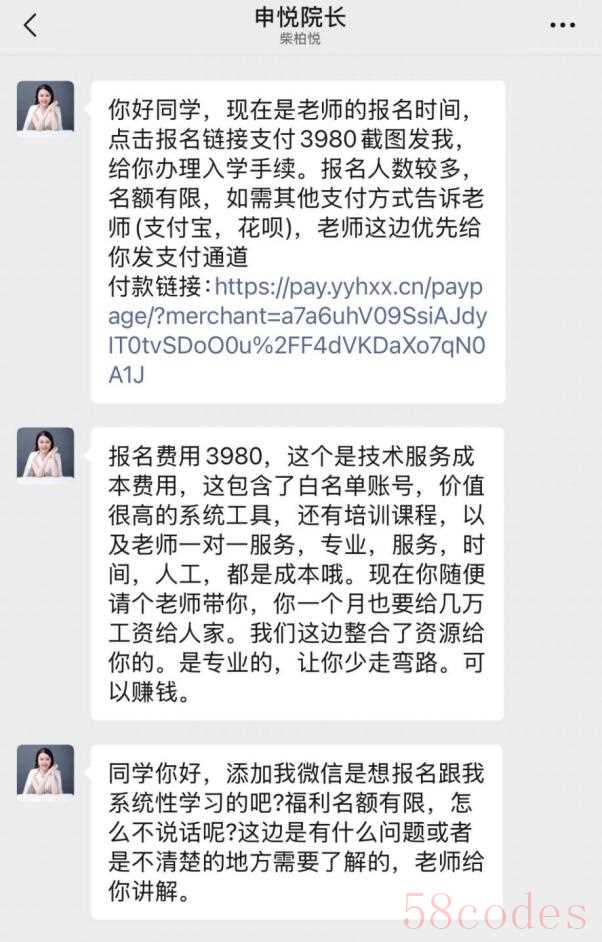Open profile from avatar beside 同学你好 message

point(46,769)
